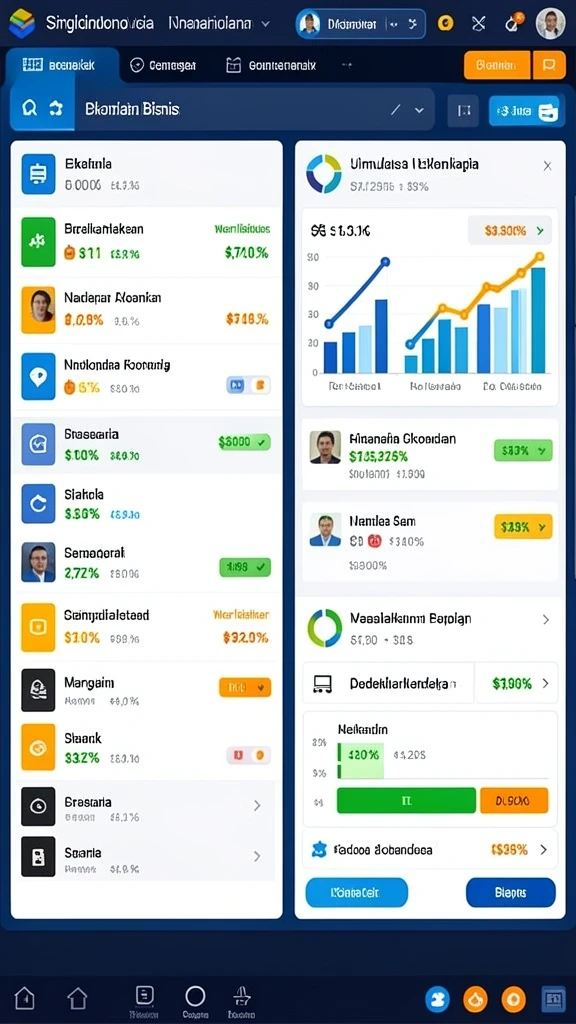Open the Brralkanlakean list item

[147, 241]
